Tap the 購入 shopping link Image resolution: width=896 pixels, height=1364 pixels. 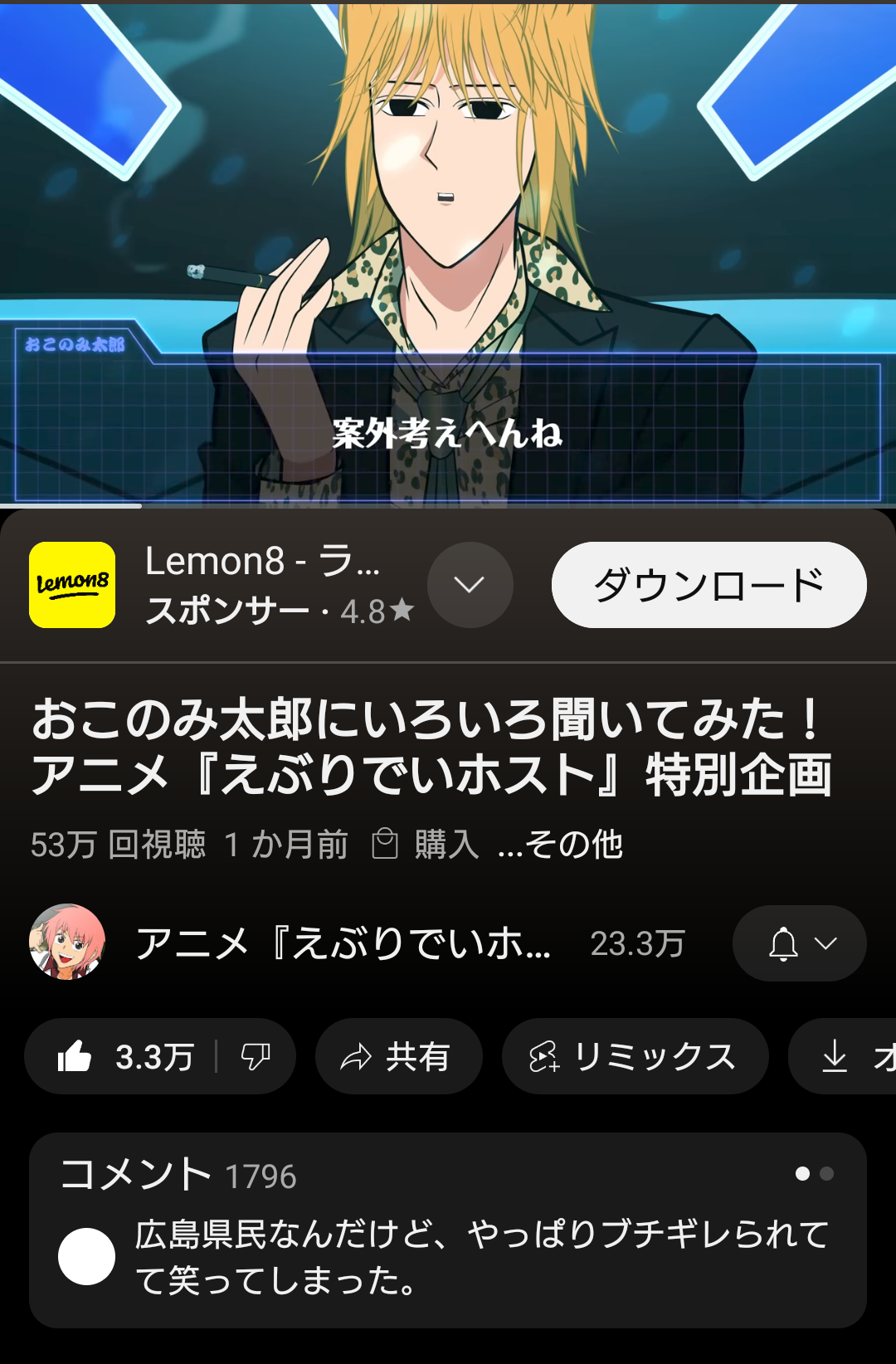[426, 845]
